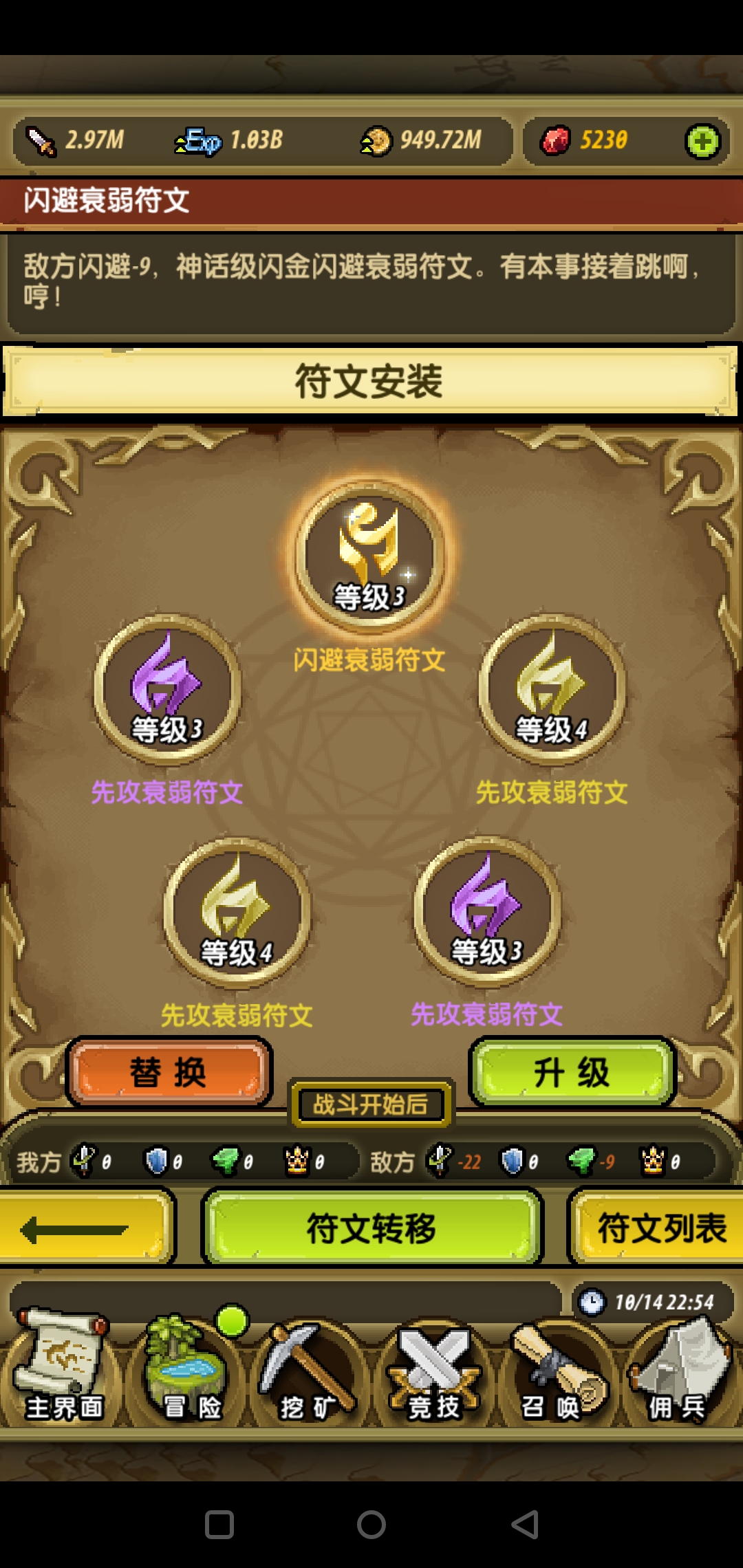Switch to the 主界面 main screen tab
This screenshot has height=1568, width=743.
63,1369
